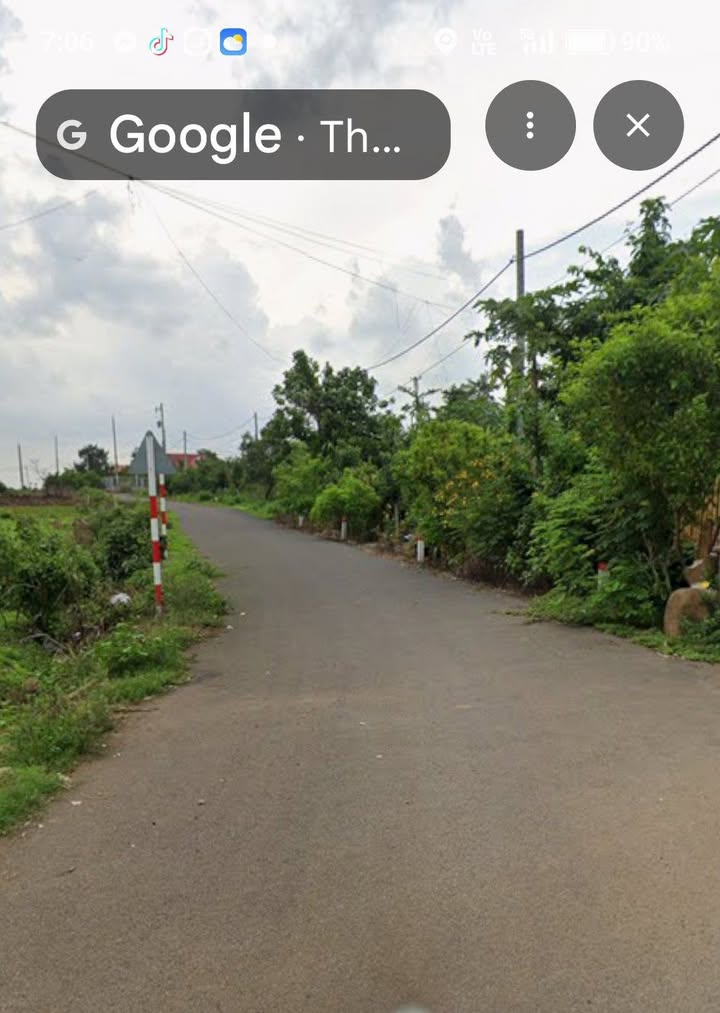Open the three-dot overflow menu
Viewport: 720px width, 1013px height.
click(x=530, y=125)
